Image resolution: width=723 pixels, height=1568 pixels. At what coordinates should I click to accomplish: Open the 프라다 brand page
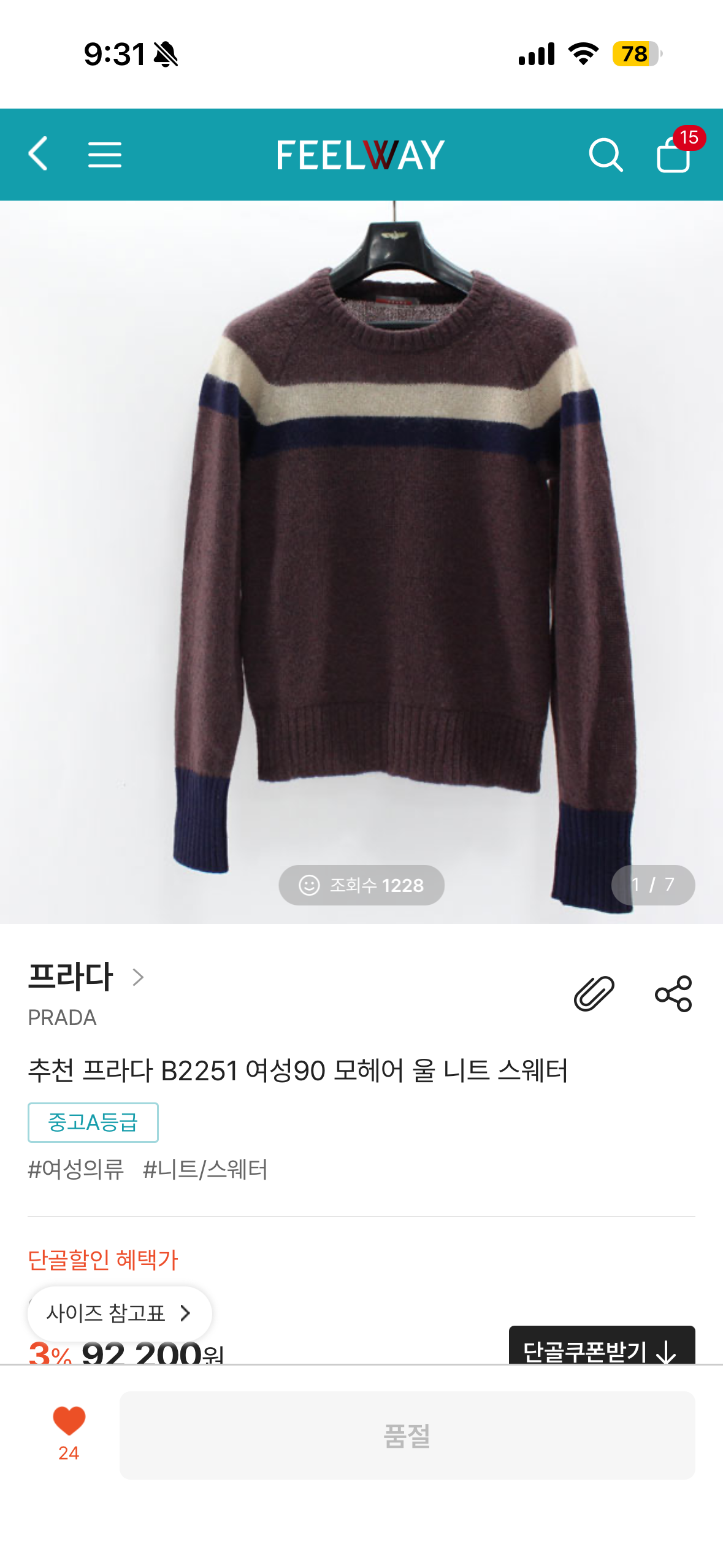point(86,976)
